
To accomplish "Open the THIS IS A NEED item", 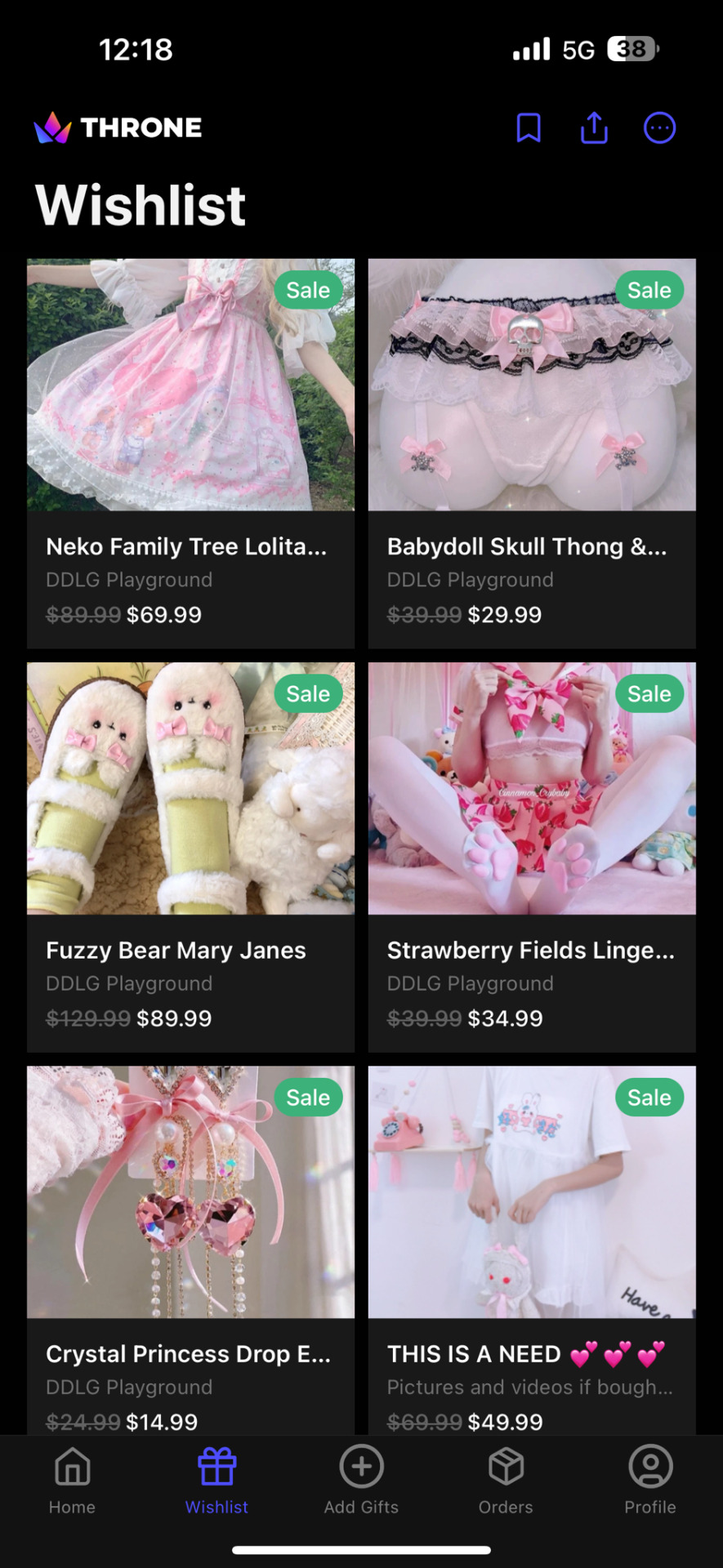I will coord(532,1249).
